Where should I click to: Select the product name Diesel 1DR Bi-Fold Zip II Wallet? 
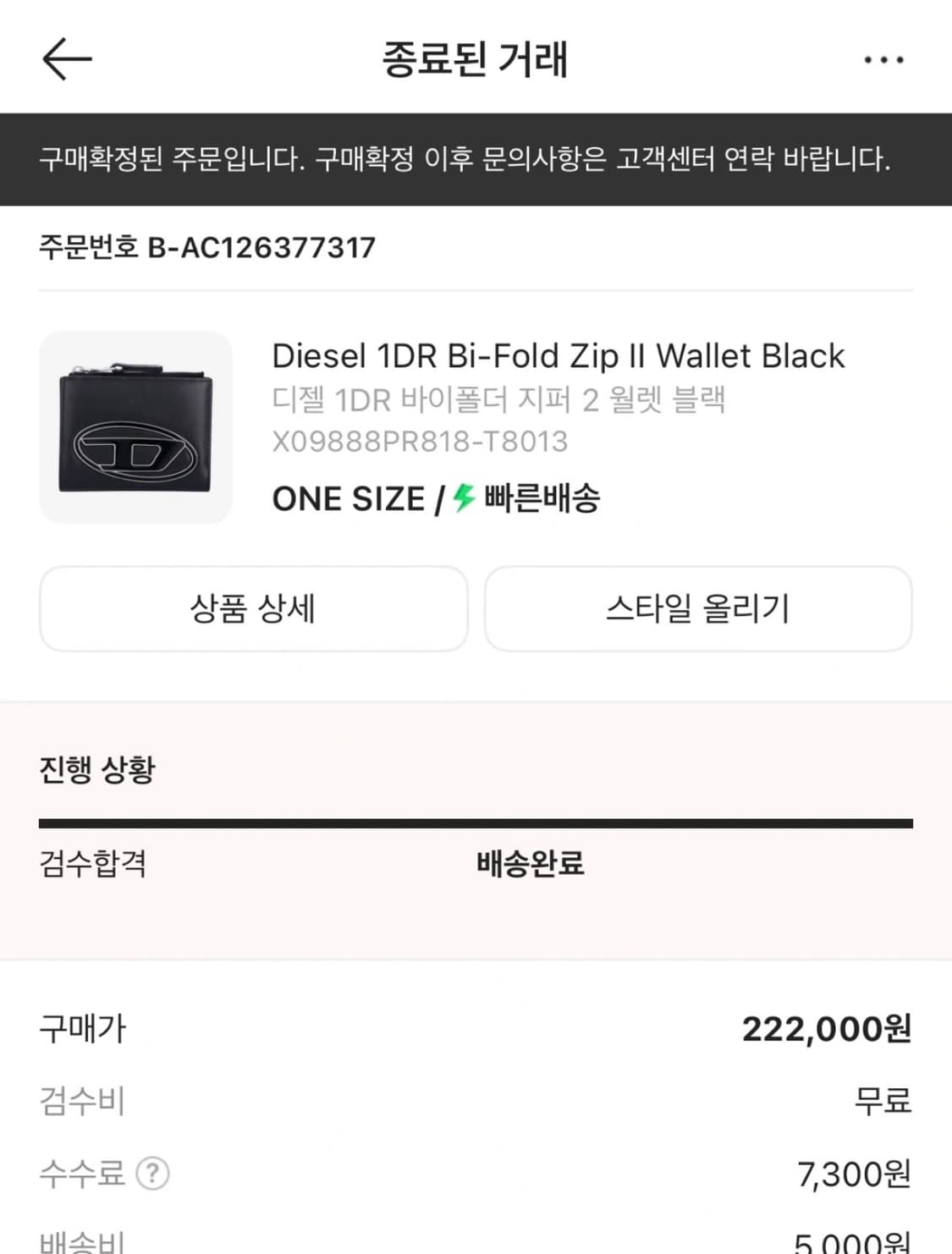(557, 356)
